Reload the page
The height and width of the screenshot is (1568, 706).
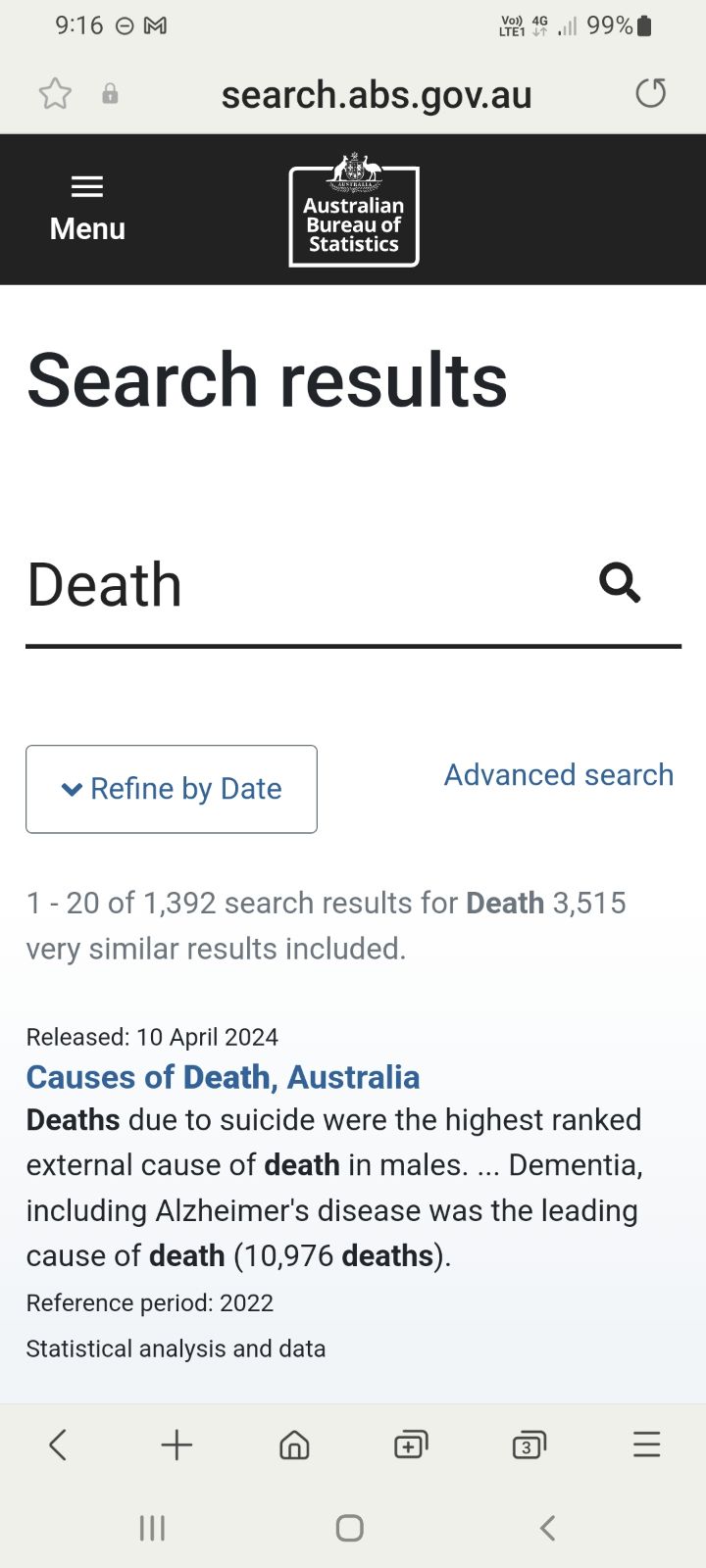[x=650, y=94]
